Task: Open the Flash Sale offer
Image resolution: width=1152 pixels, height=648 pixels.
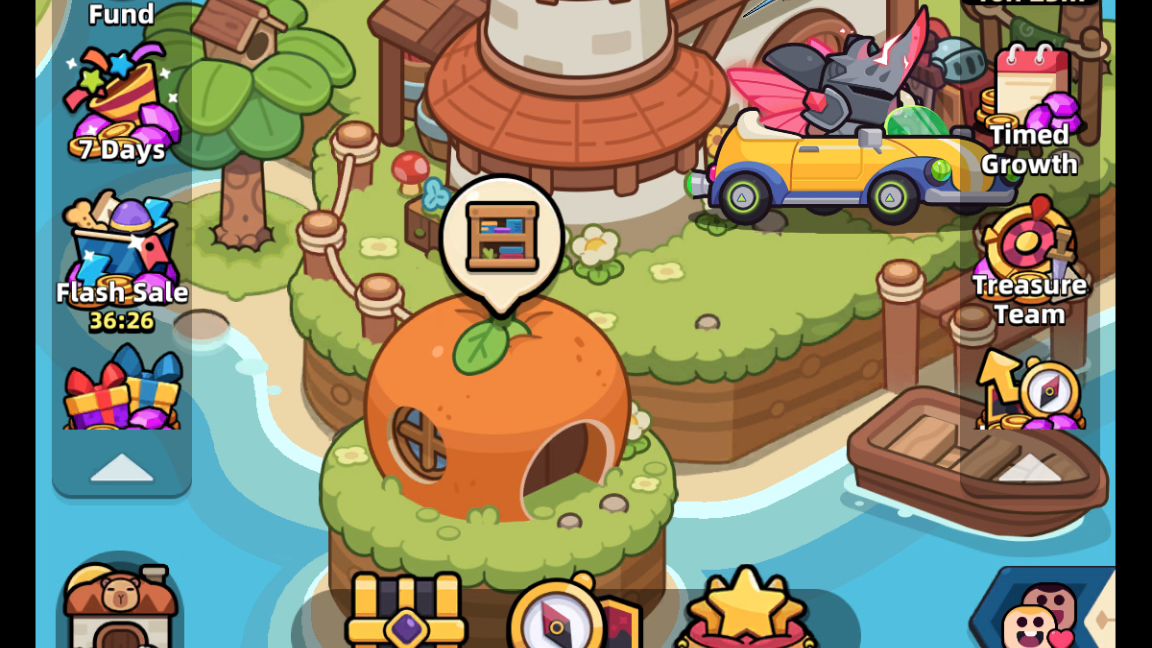Action: (121, 255)
